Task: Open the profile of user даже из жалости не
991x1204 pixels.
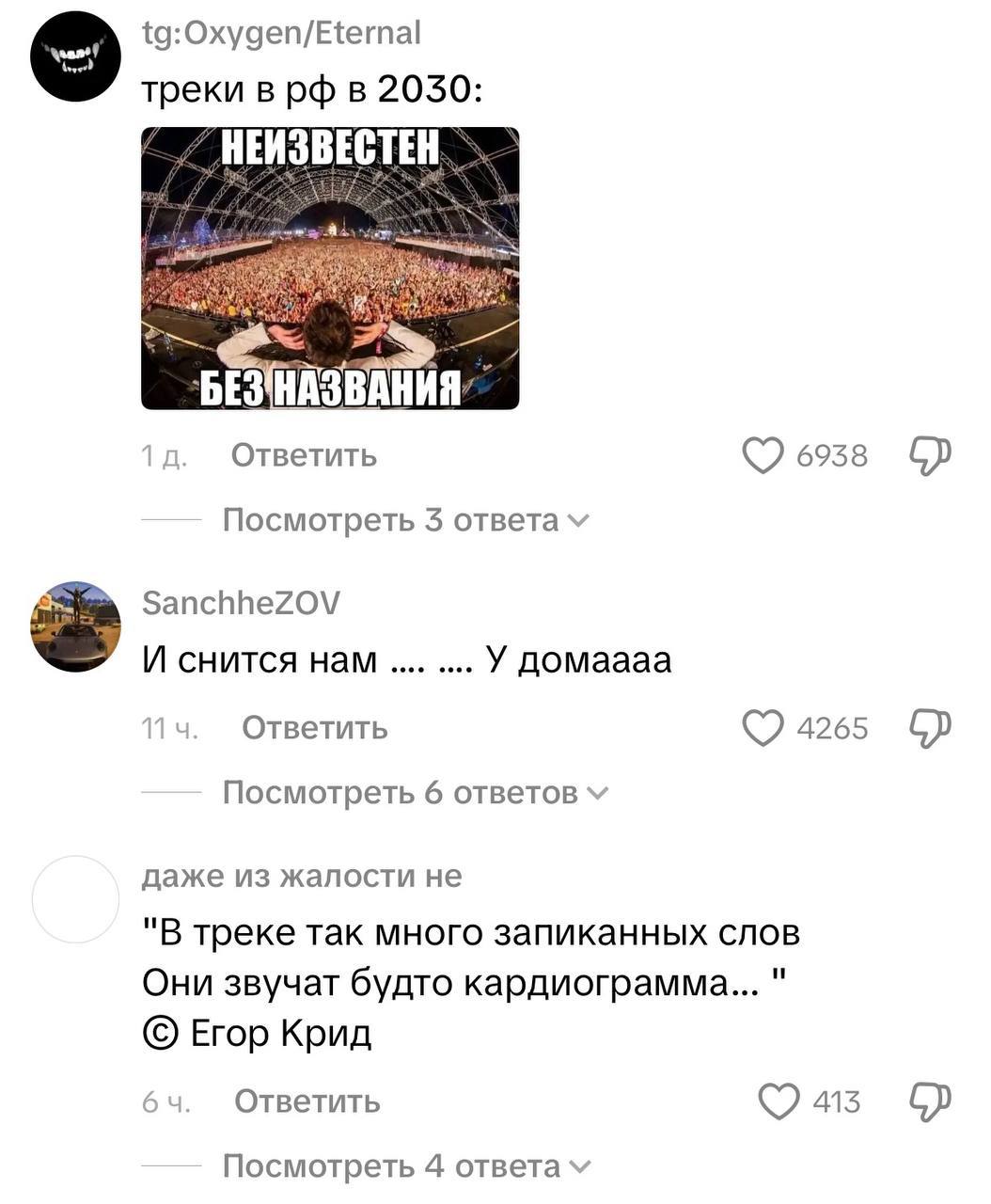Action: coord(75,899)
